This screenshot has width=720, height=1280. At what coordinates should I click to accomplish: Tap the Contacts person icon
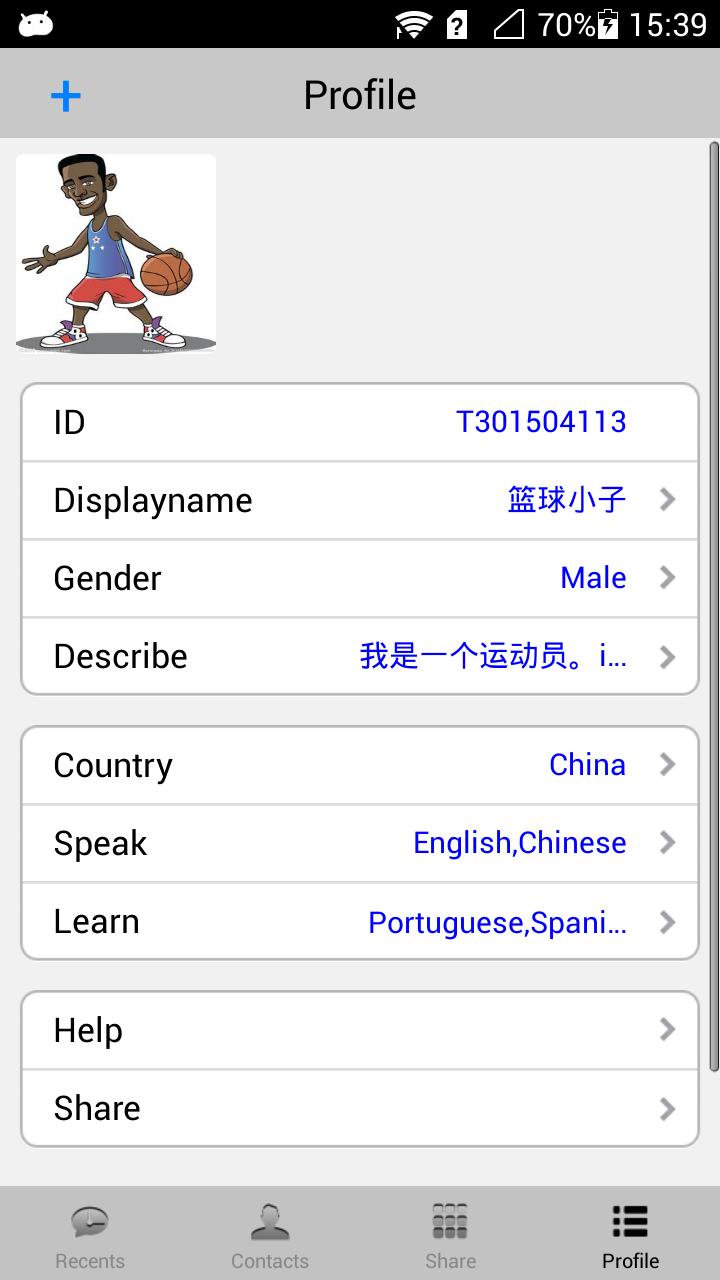pyautogui.click(x=270, y=1220)
